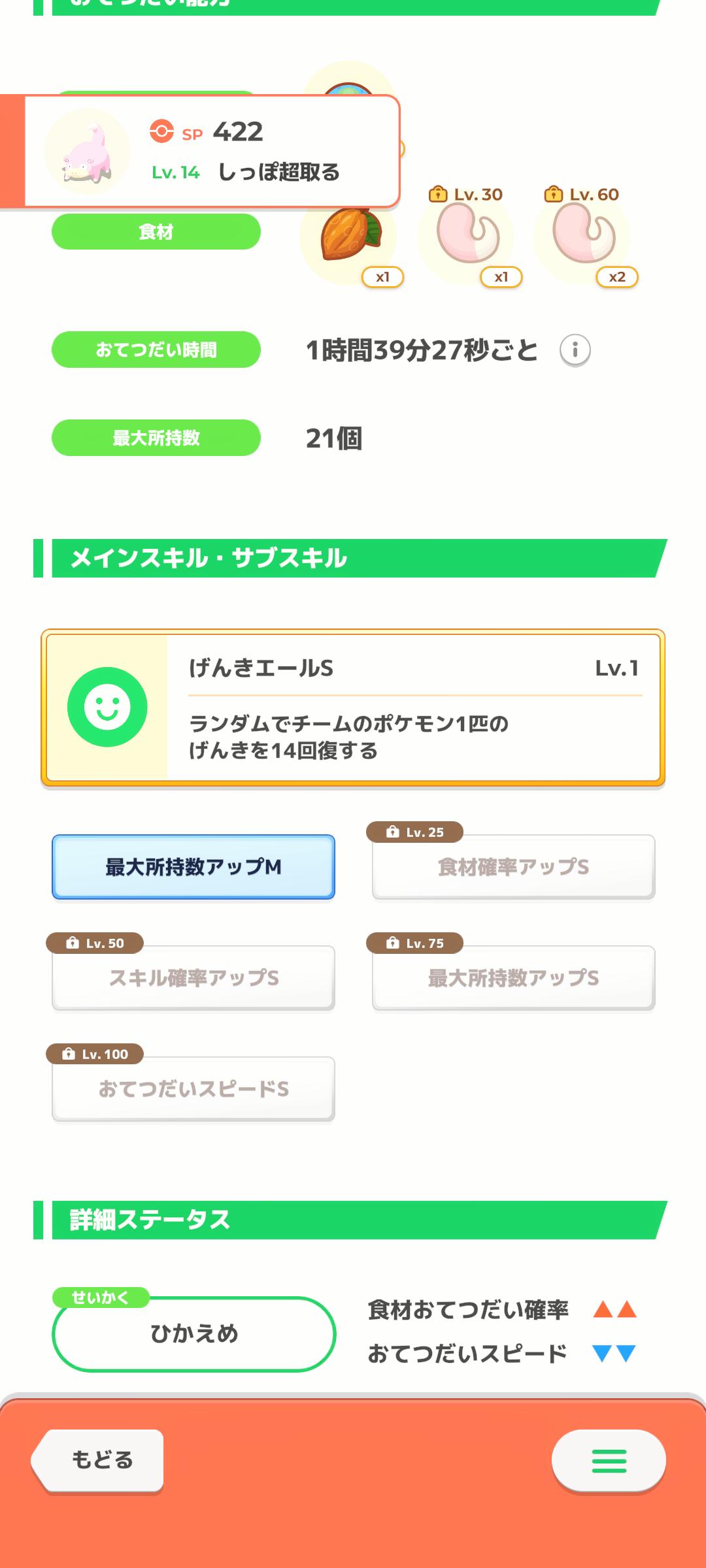Tap the cocoa ingredient icon
The height and width of the screenshot is (1568, 706).
coord(350,237)
